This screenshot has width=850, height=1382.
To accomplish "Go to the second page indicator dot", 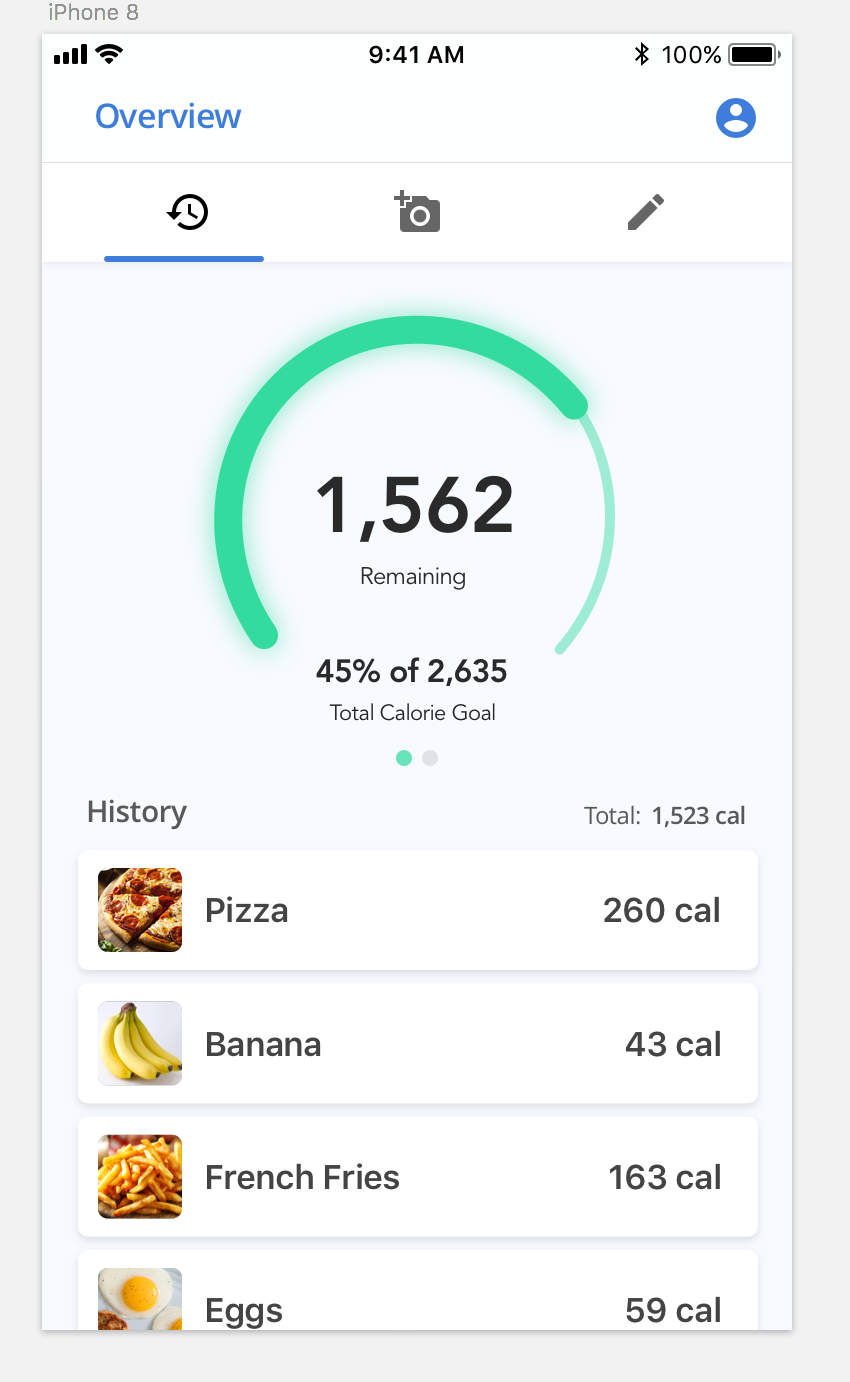I will point(430,758).
